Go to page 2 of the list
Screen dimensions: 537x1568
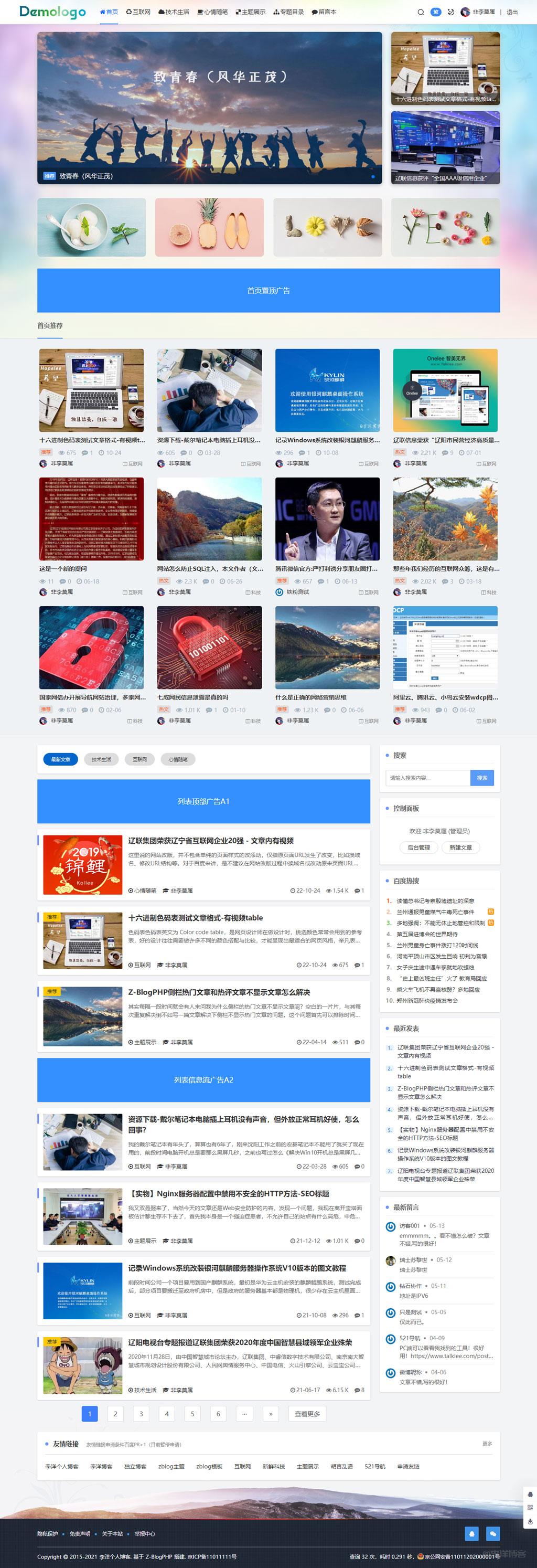click(115, 1413)
